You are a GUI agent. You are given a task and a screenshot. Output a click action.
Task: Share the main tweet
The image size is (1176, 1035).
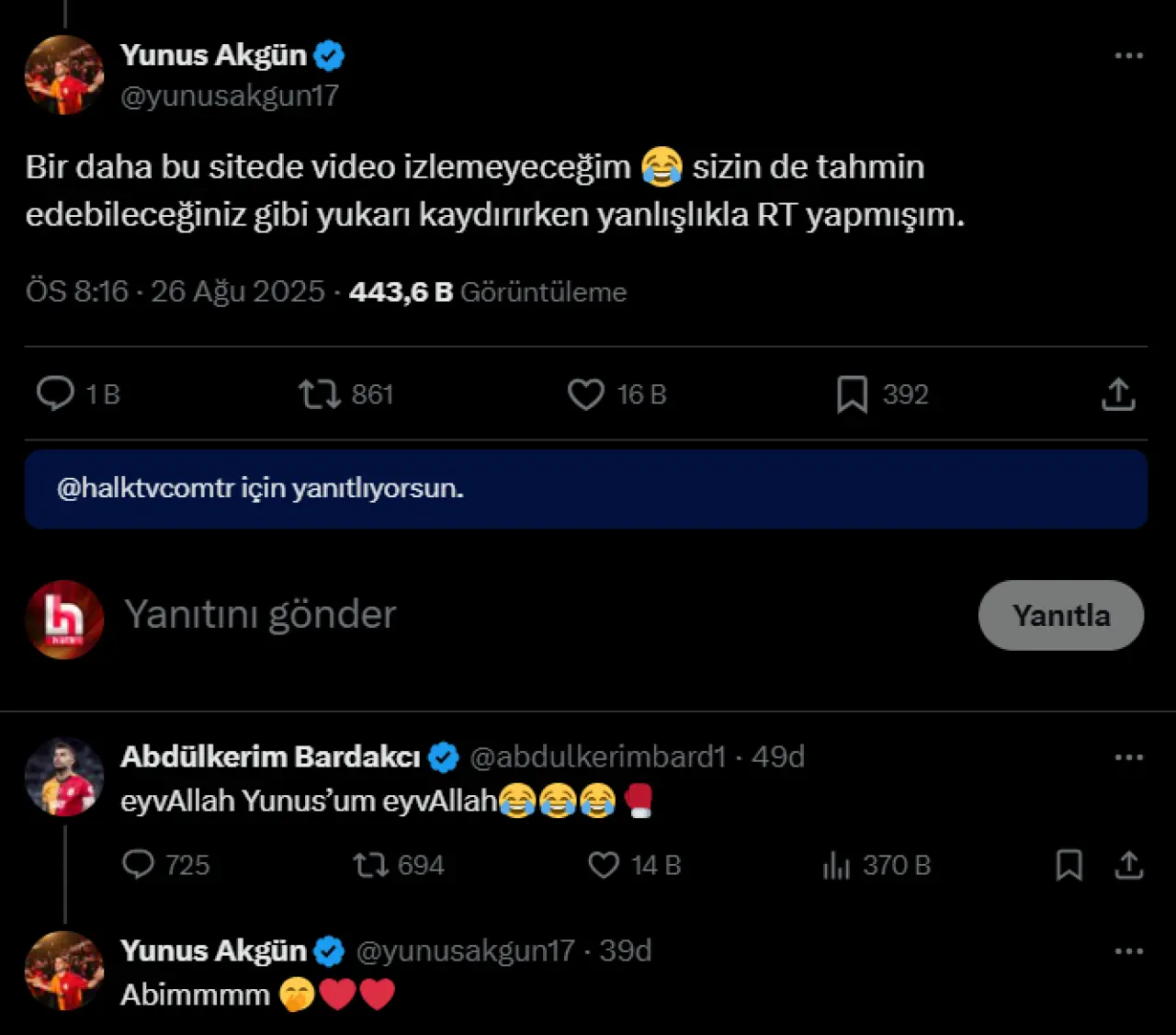(x=1118, y=394)
